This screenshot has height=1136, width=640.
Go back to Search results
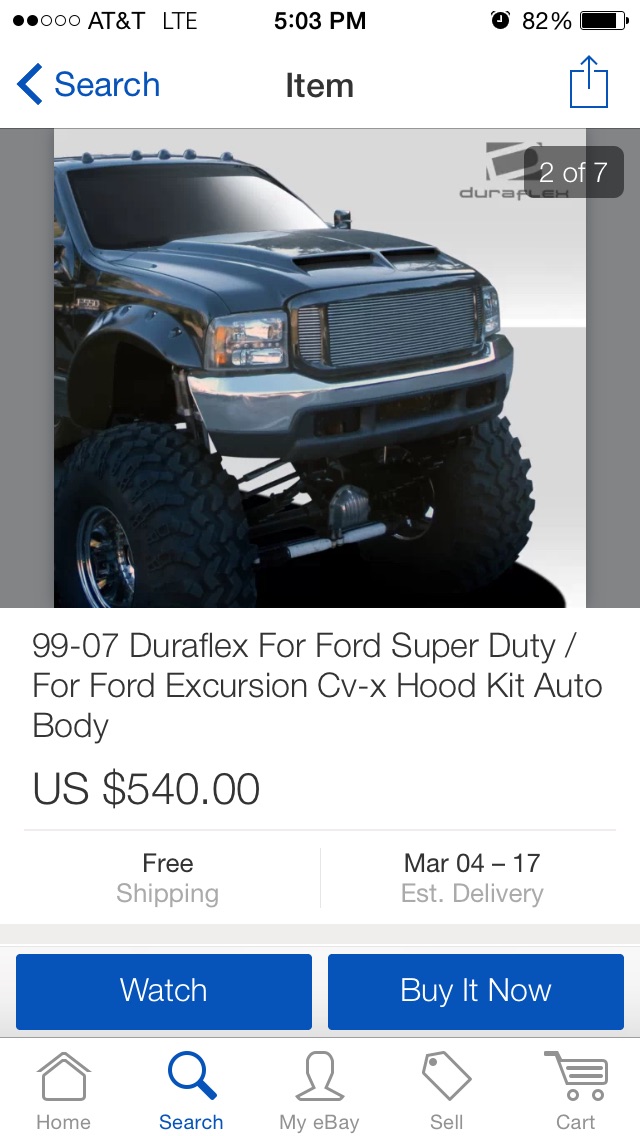click(88, 85)
